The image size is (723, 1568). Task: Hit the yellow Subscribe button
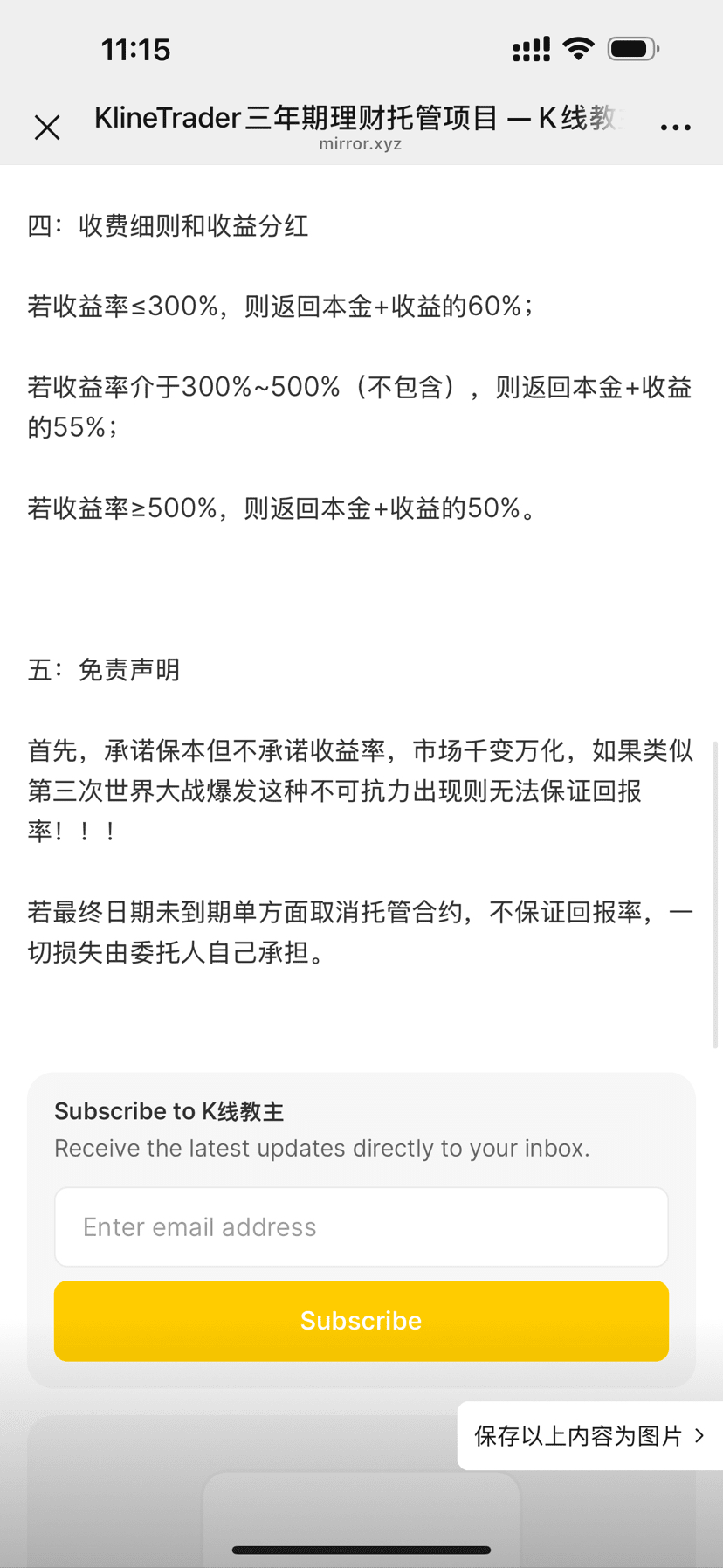tap(361, 1320)
